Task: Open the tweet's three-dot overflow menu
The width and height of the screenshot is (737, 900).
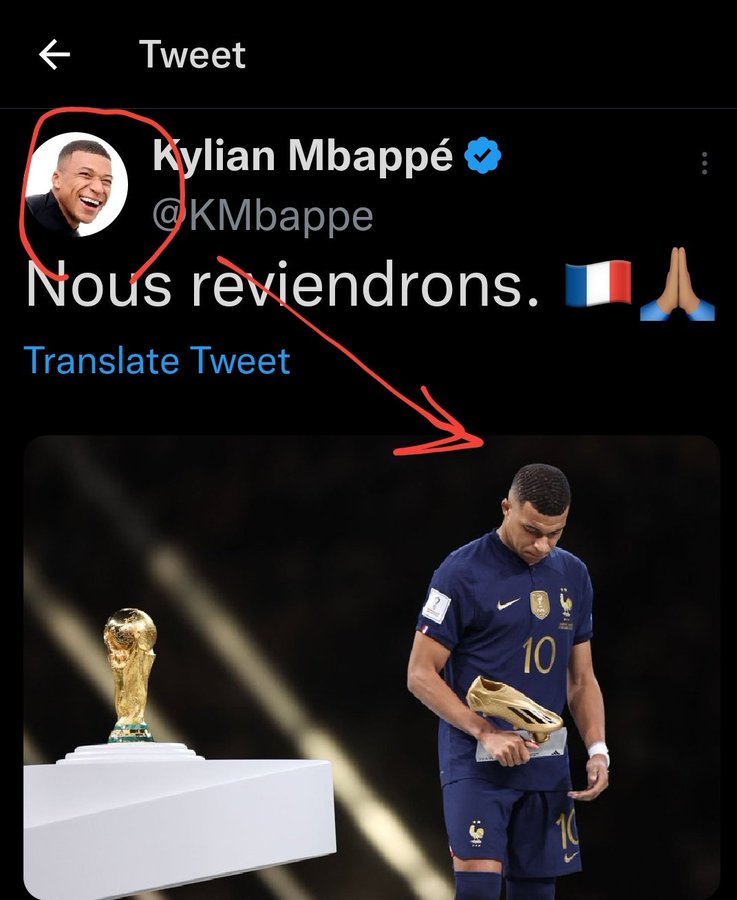Action: [705, 163]
